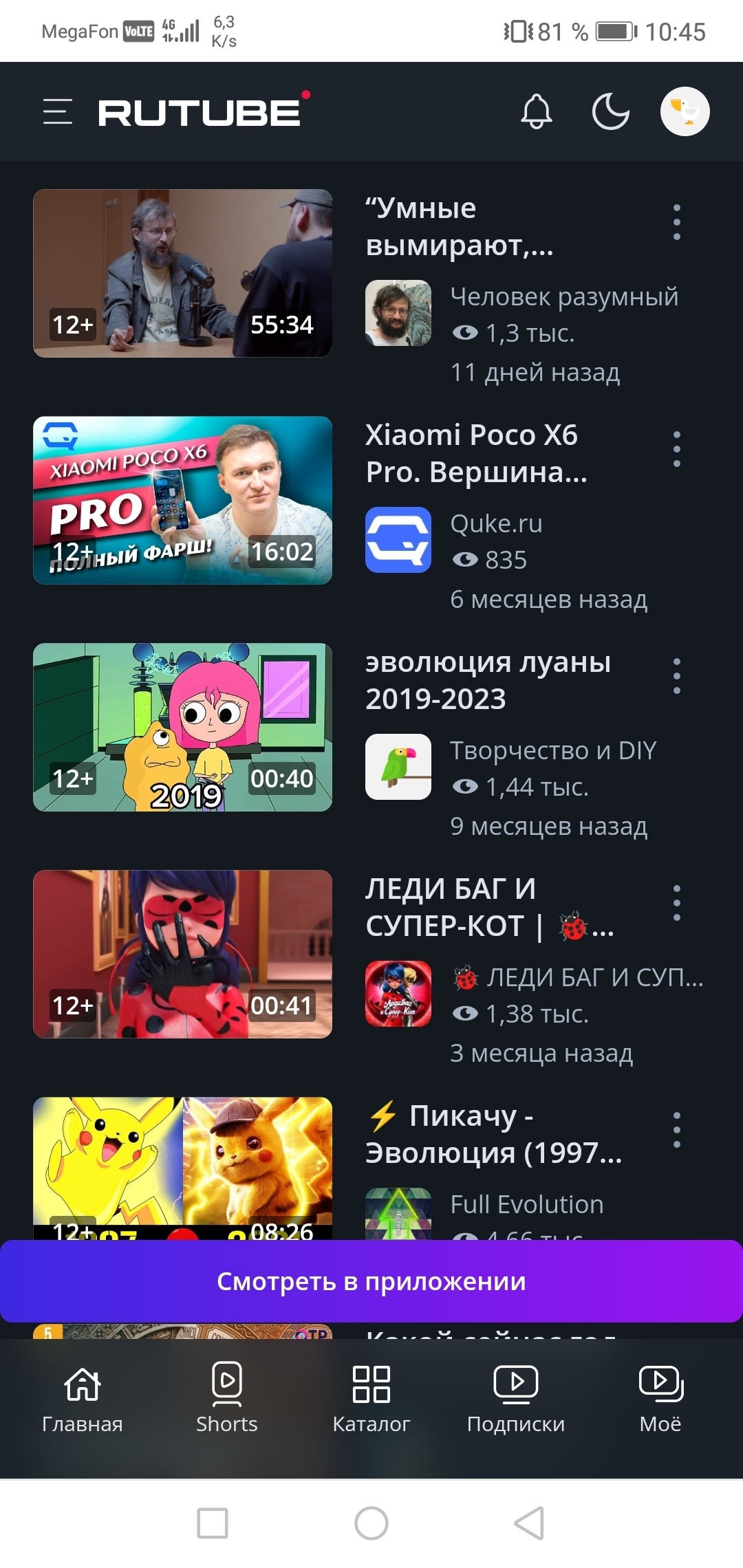
Task: Play the "Умные вымирают" video thumbnail
Action: click(182, 273)
